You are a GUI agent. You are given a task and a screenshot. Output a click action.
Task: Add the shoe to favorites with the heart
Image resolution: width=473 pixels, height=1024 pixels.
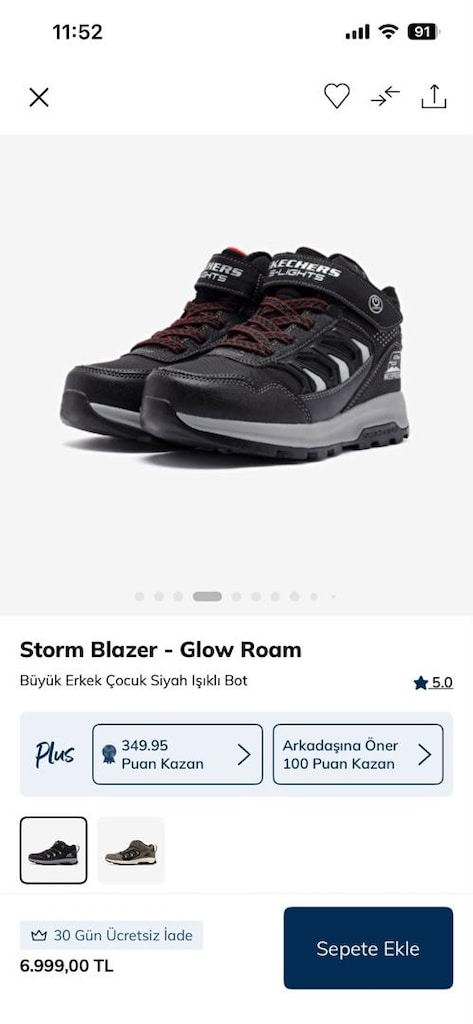337,97
